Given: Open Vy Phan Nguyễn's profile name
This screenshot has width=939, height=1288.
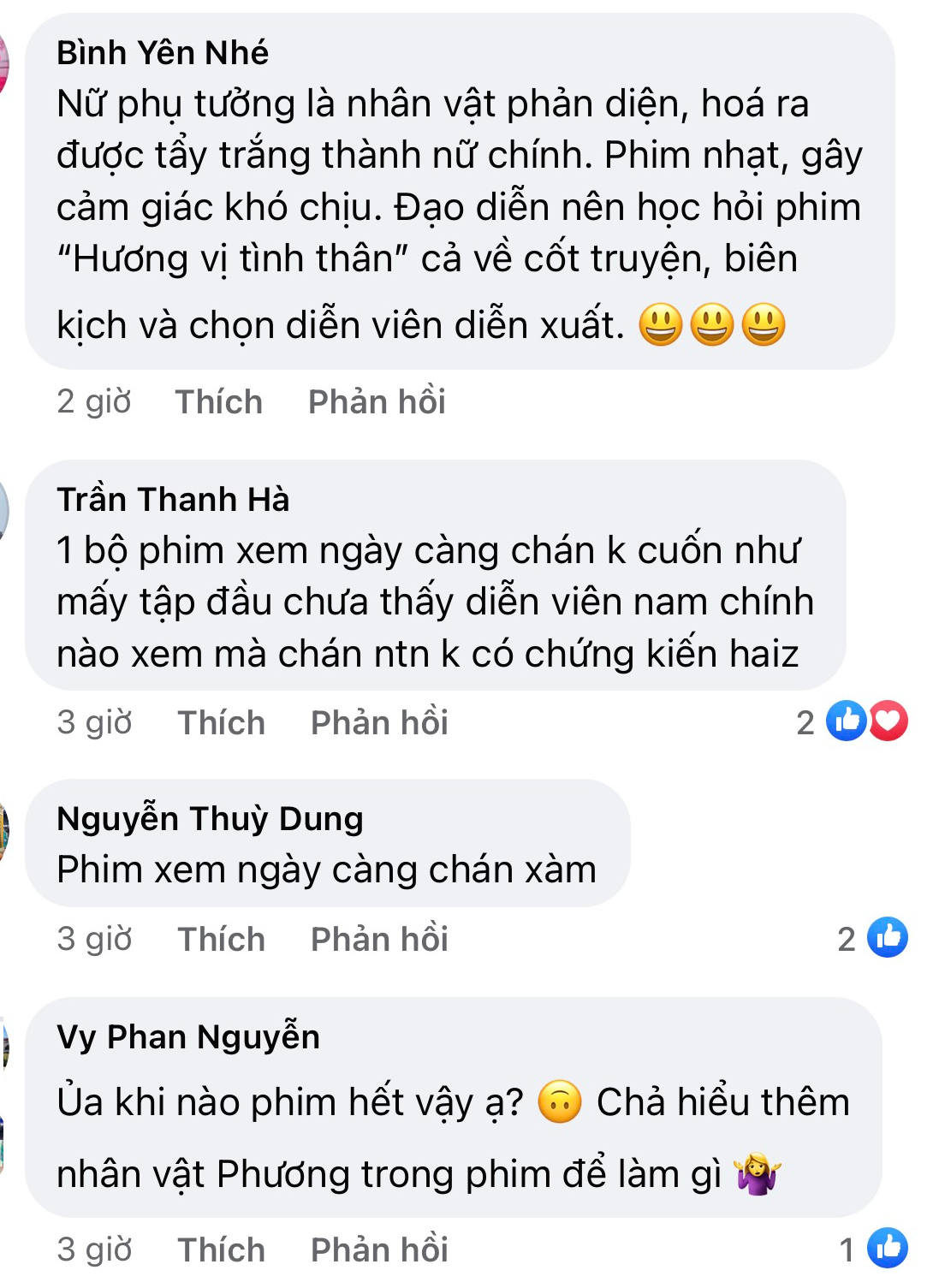Looking at the screenshot, I should [188, 1037].
